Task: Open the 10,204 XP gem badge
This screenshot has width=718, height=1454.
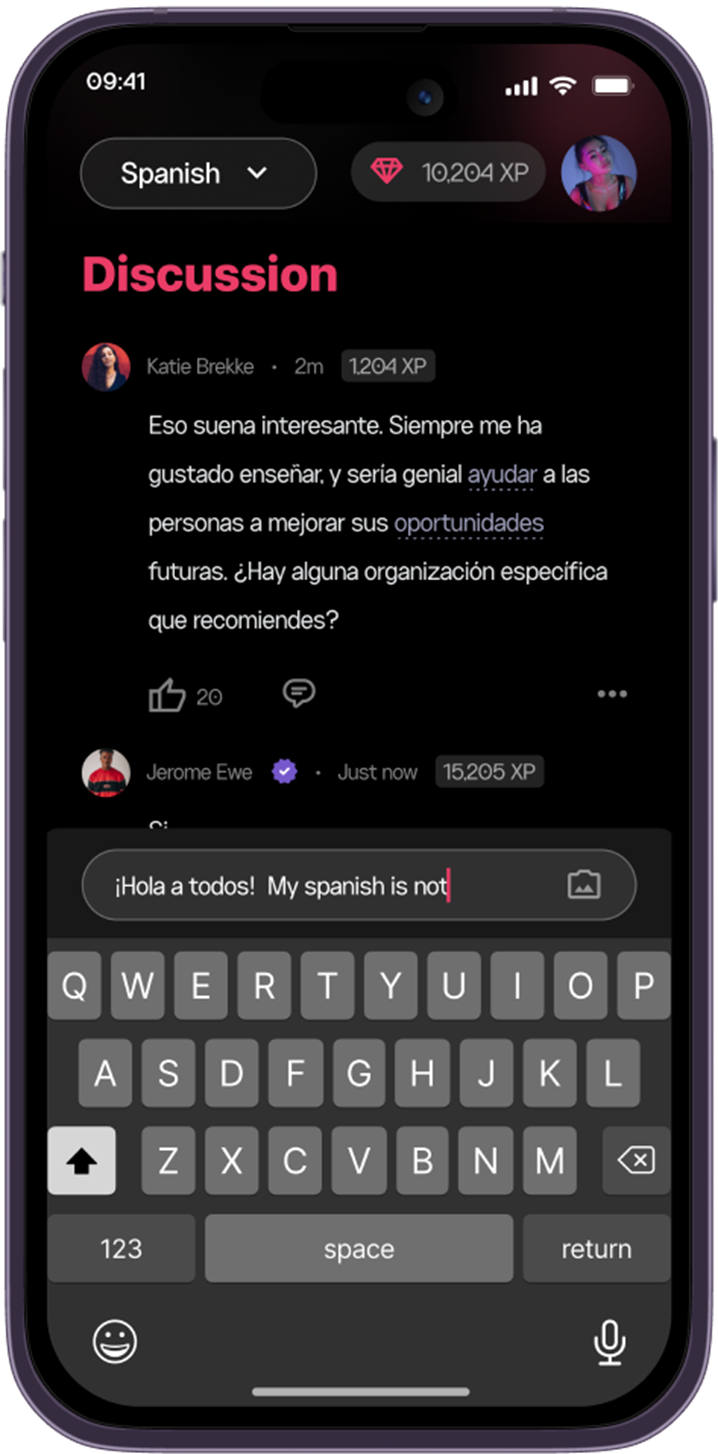Action: [x=448, y=172]
